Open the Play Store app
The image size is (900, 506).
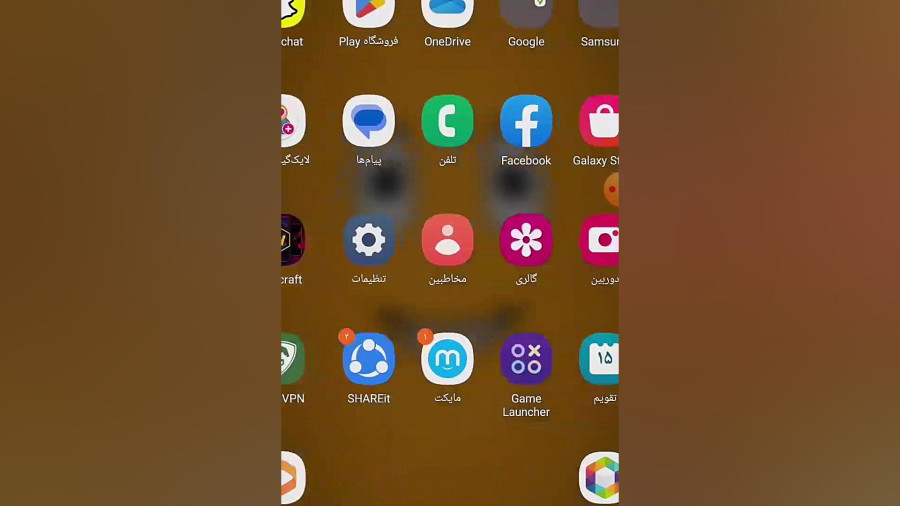click(368, 12)
